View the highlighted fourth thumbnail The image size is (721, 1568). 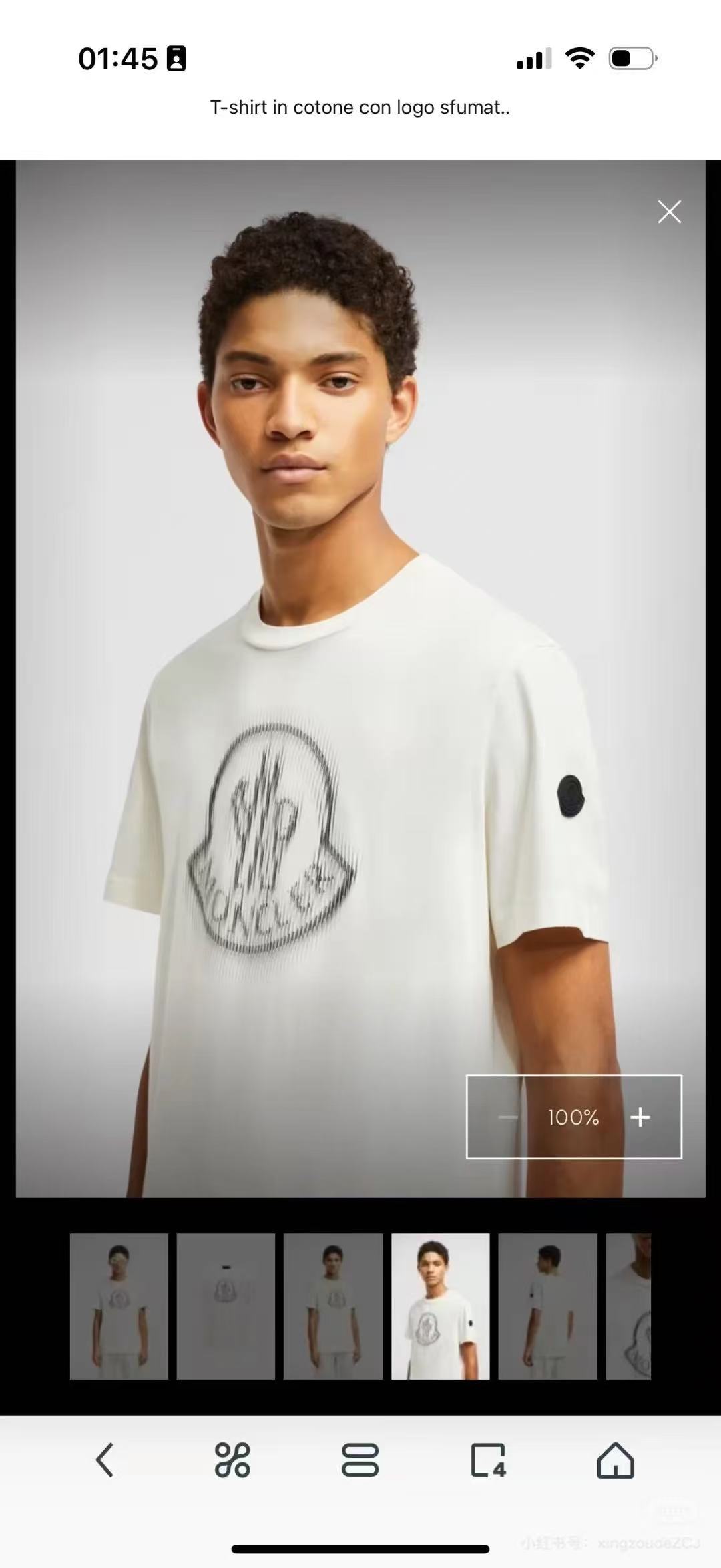click(440, 1306)
